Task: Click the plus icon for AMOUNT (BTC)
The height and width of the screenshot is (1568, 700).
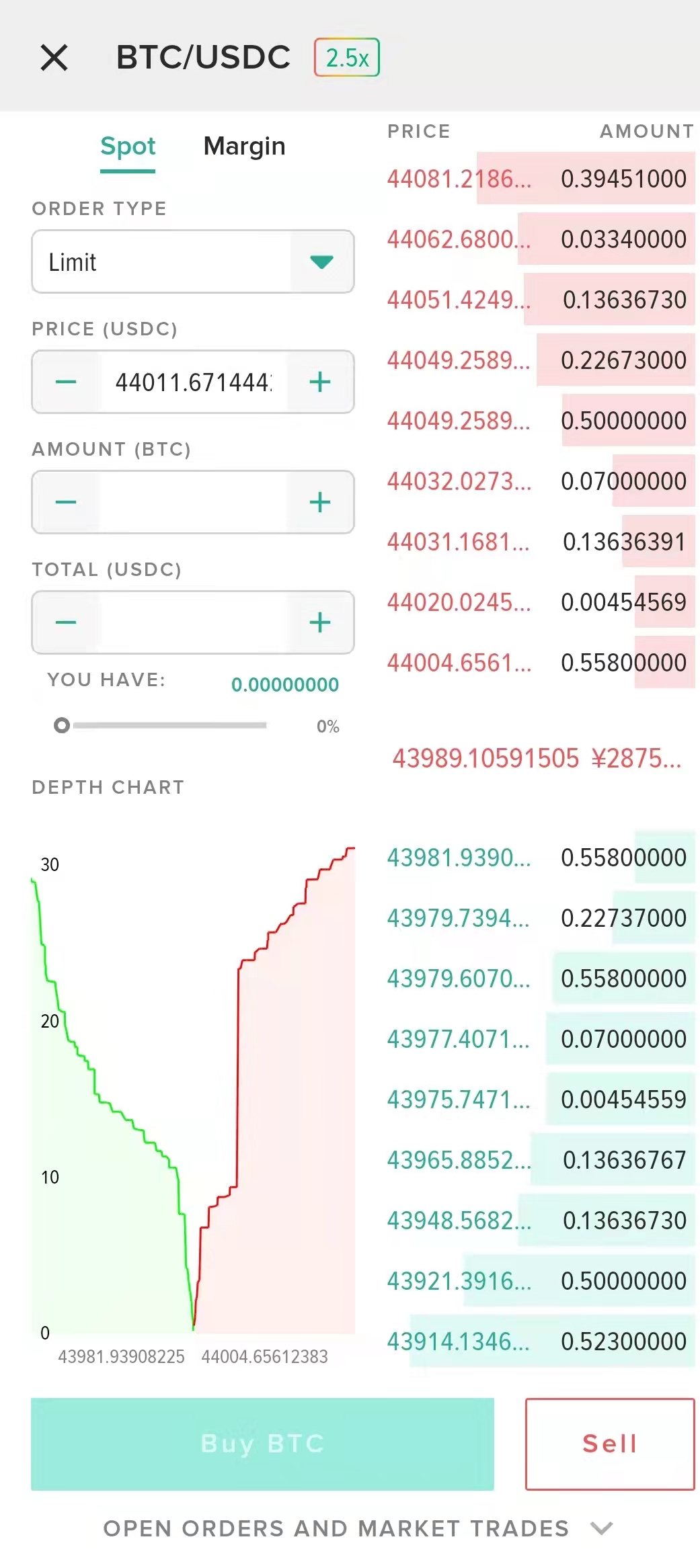Action: [x=319, y=502]
